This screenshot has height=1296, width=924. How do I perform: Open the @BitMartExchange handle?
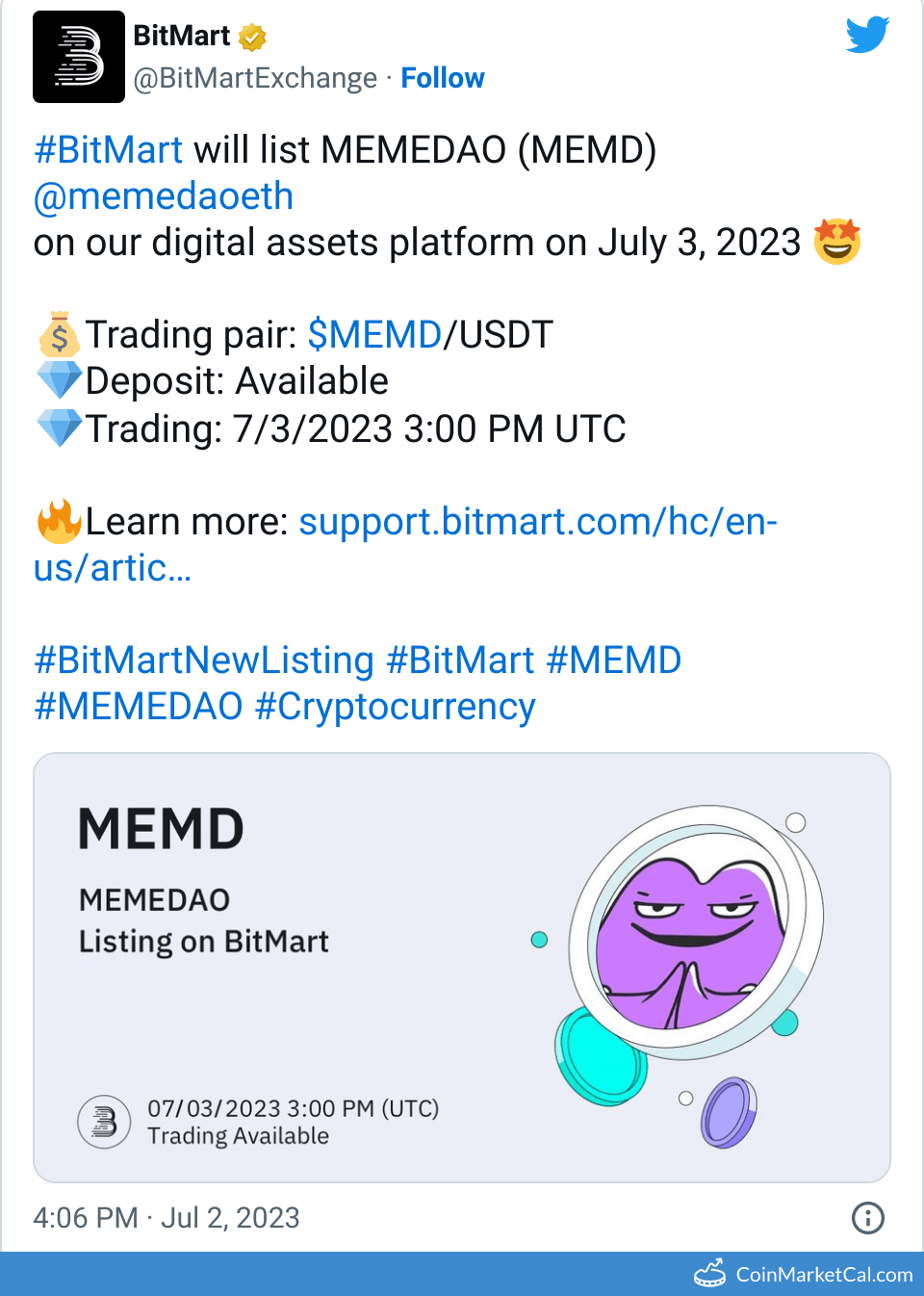(255, 78)
